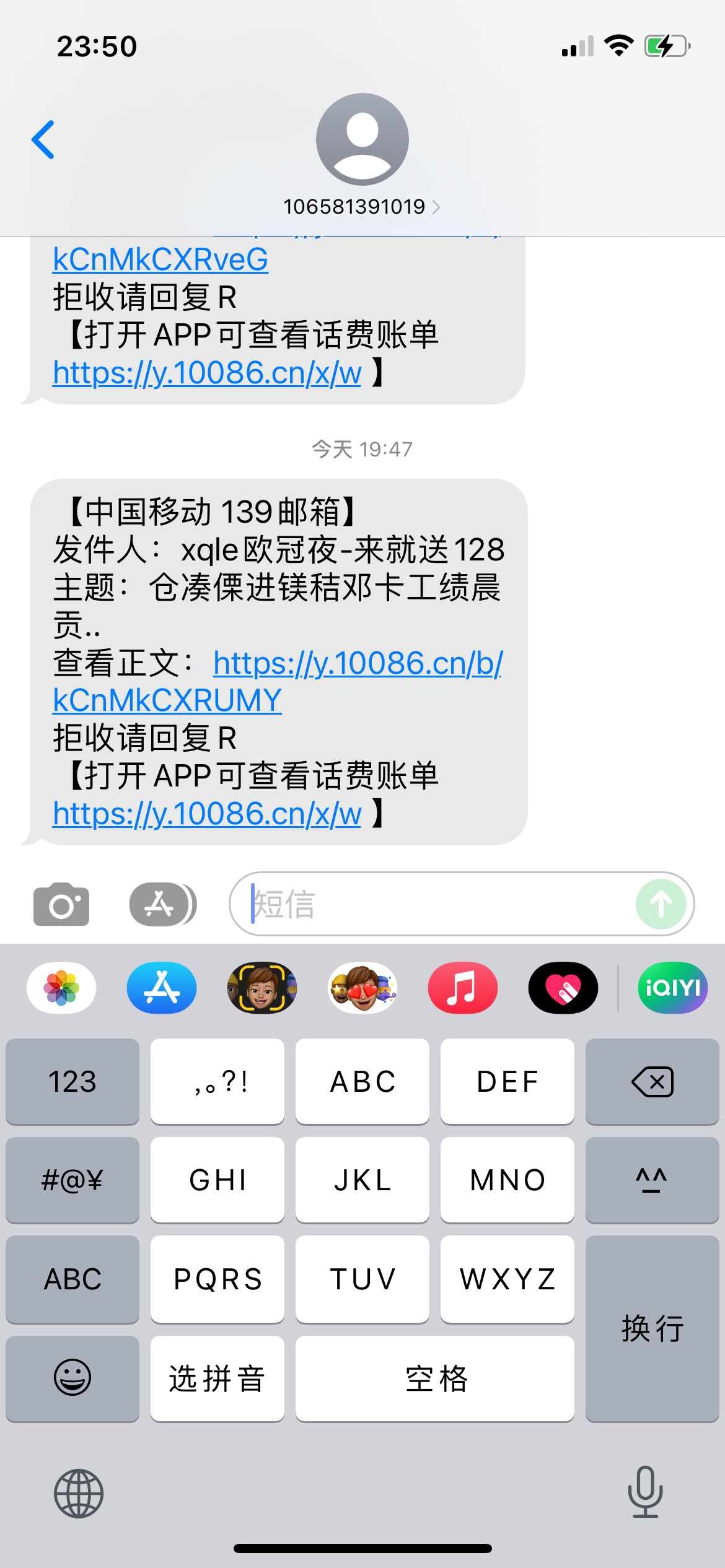Screen dimensions: 725x1568
Task: Send the message with the arrow button
Action: [661, 904]
